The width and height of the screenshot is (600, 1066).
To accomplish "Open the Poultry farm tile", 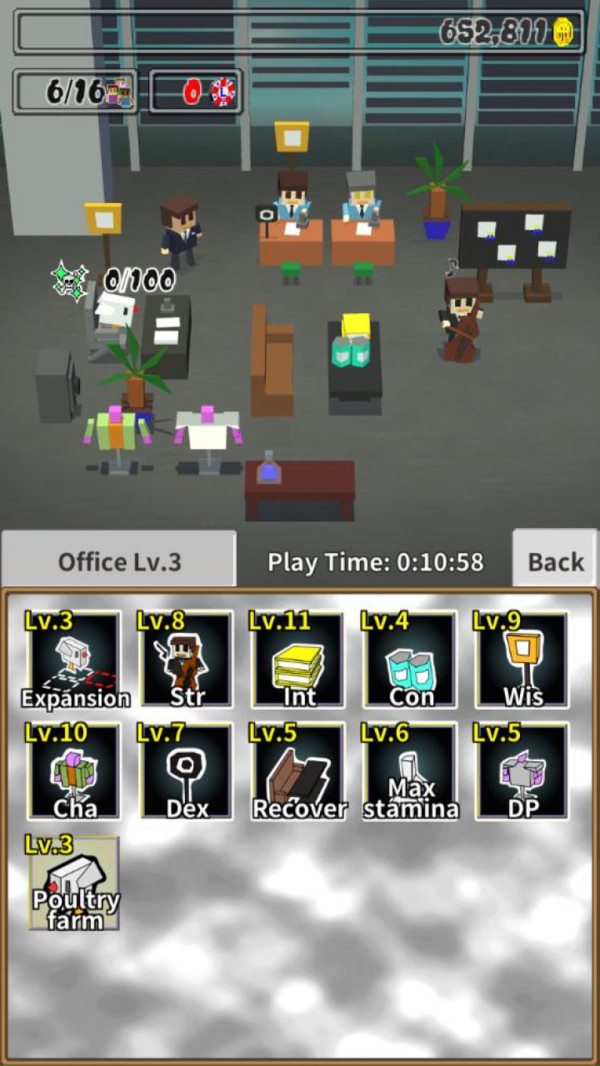I will [x=75, y=884].
